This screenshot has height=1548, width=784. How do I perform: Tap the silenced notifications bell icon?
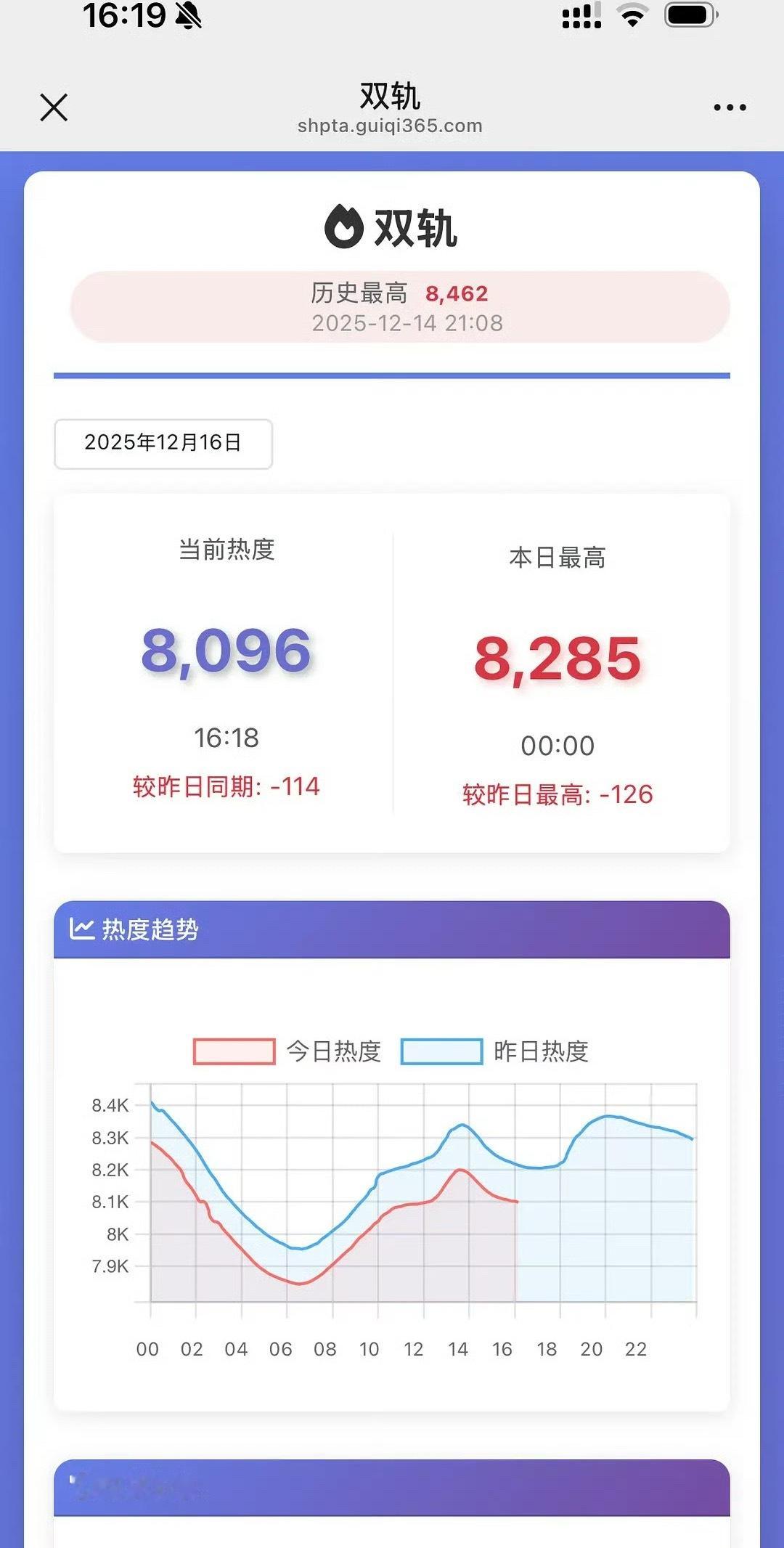pos(187,17)
